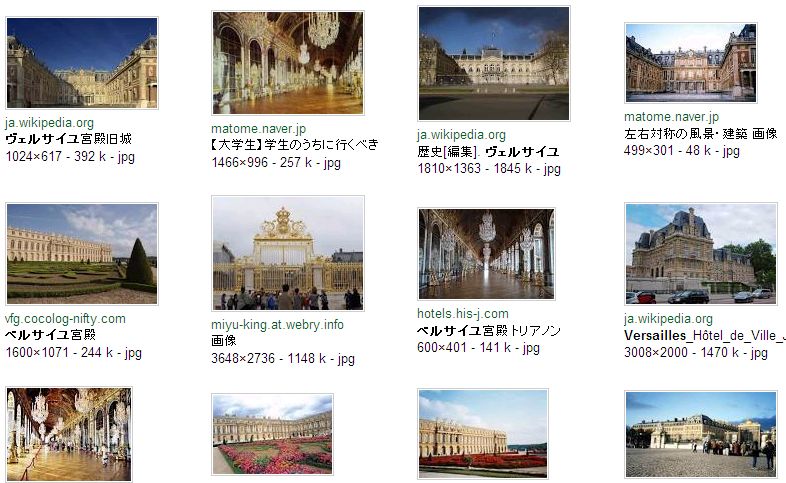Screen dimensions: 786x483
Task: Visit ja.wikipedia.org link under ヴェルサイユ宮殿旧城
Action: click(50, 125)
